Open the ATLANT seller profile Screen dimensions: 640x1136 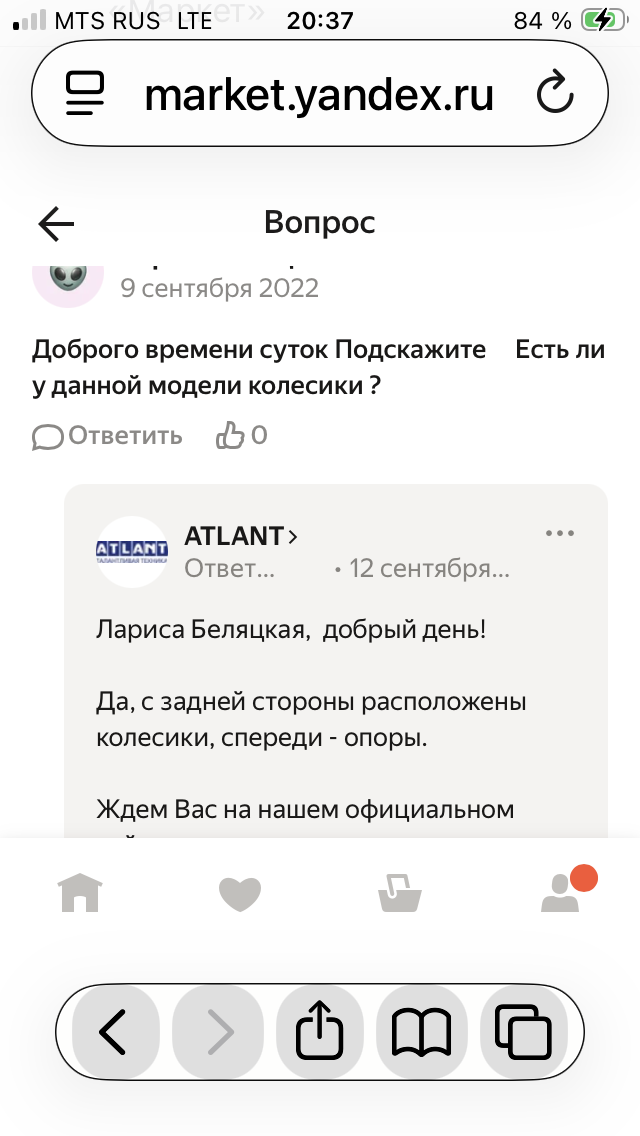pyautogui.click(x=240, y=536)
